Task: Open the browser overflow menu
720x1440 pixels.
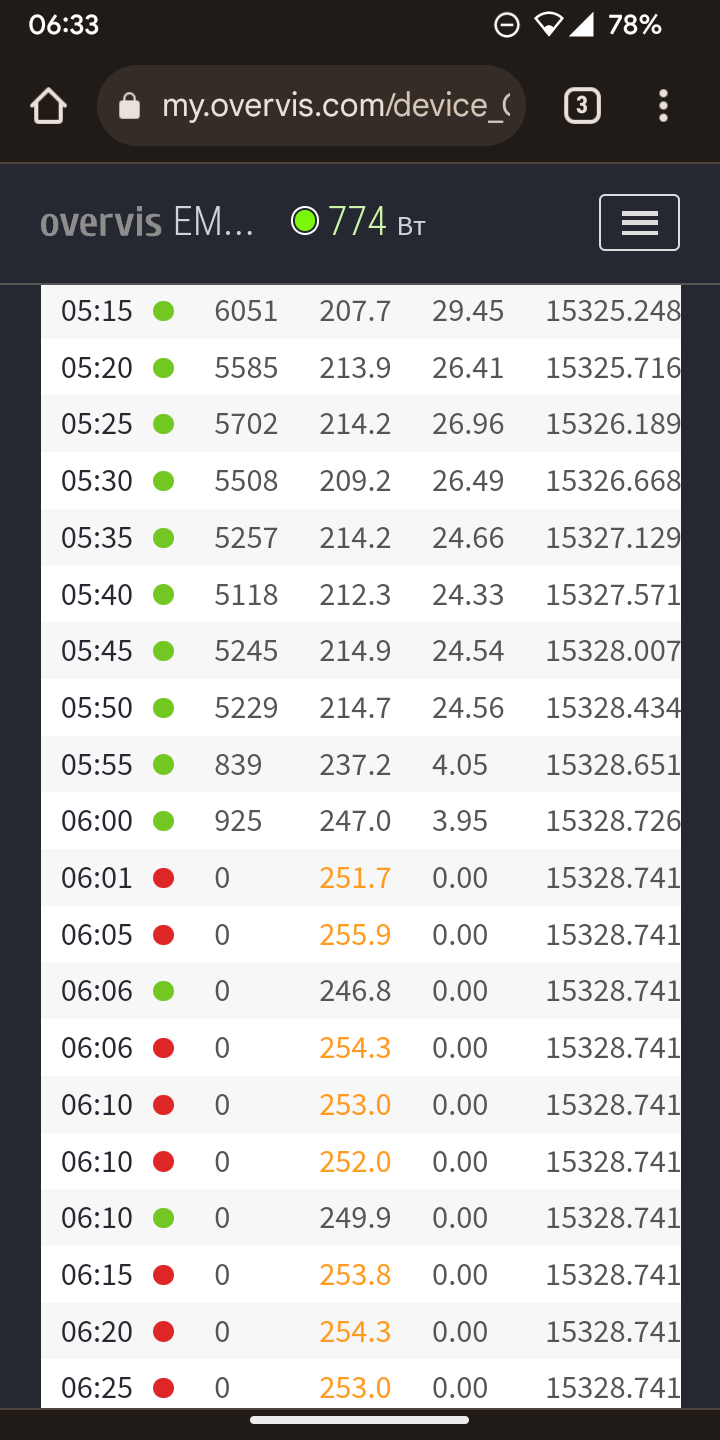Action: [x=663, y=106]
